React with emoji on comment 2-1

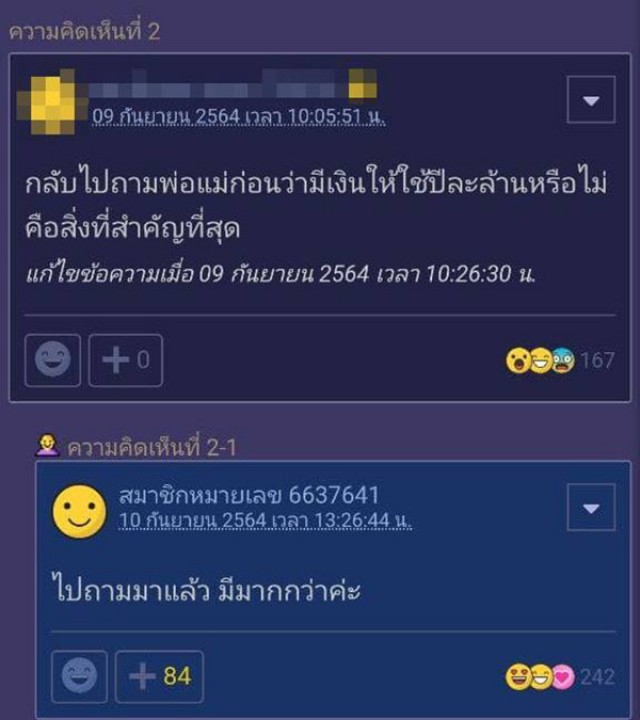[78, 677]
